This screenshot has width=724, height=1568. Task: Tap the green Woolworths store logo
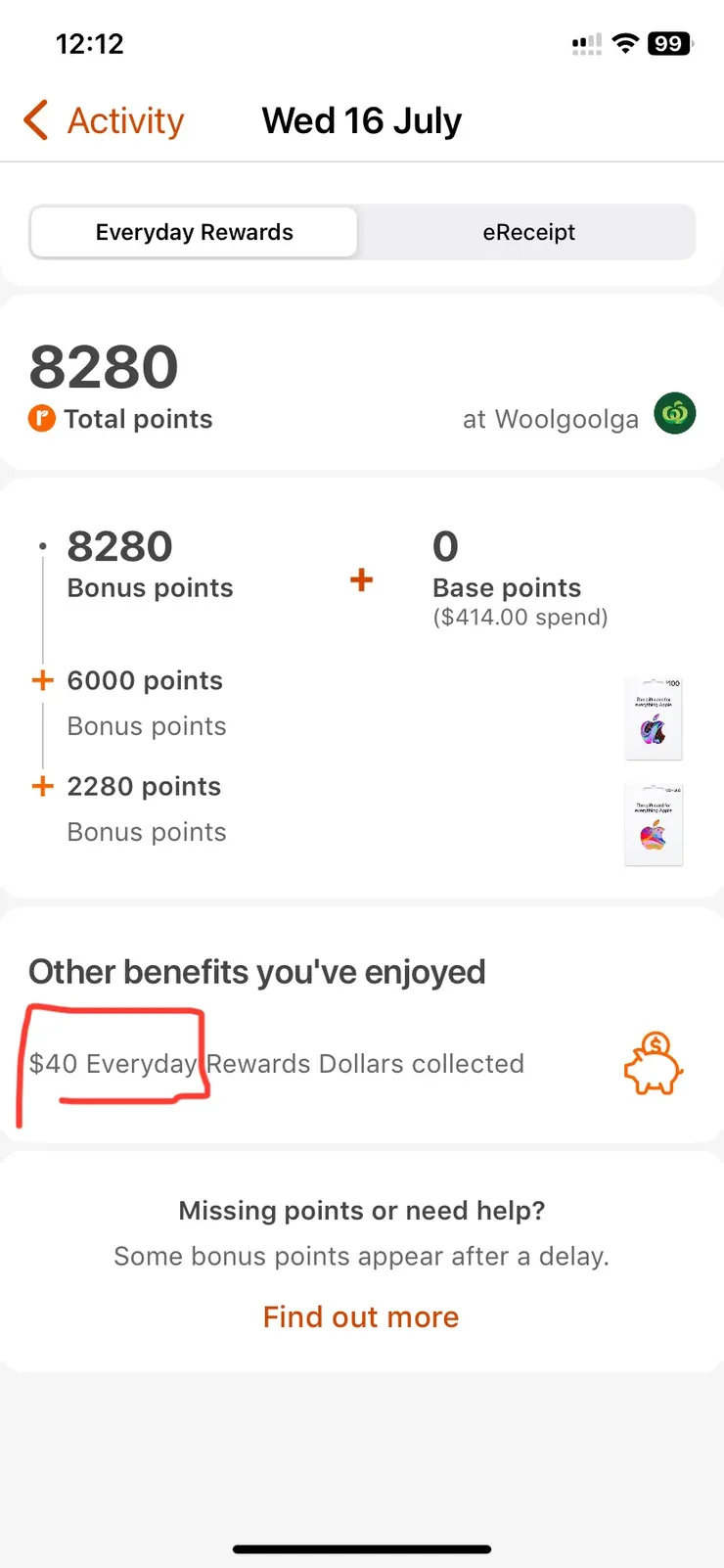tap(674, 414)
